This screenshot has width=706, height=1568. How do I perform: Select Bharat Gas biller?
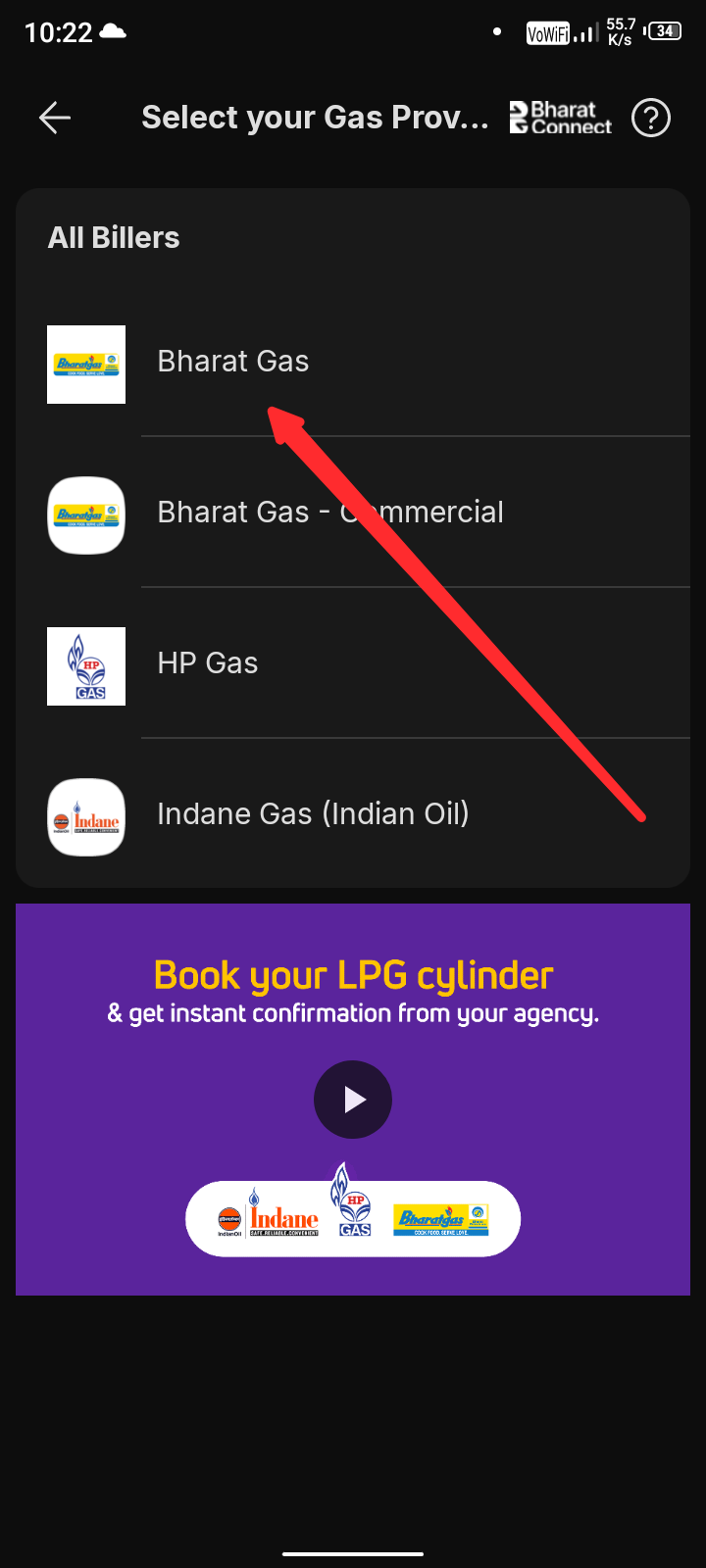[233, 363]
